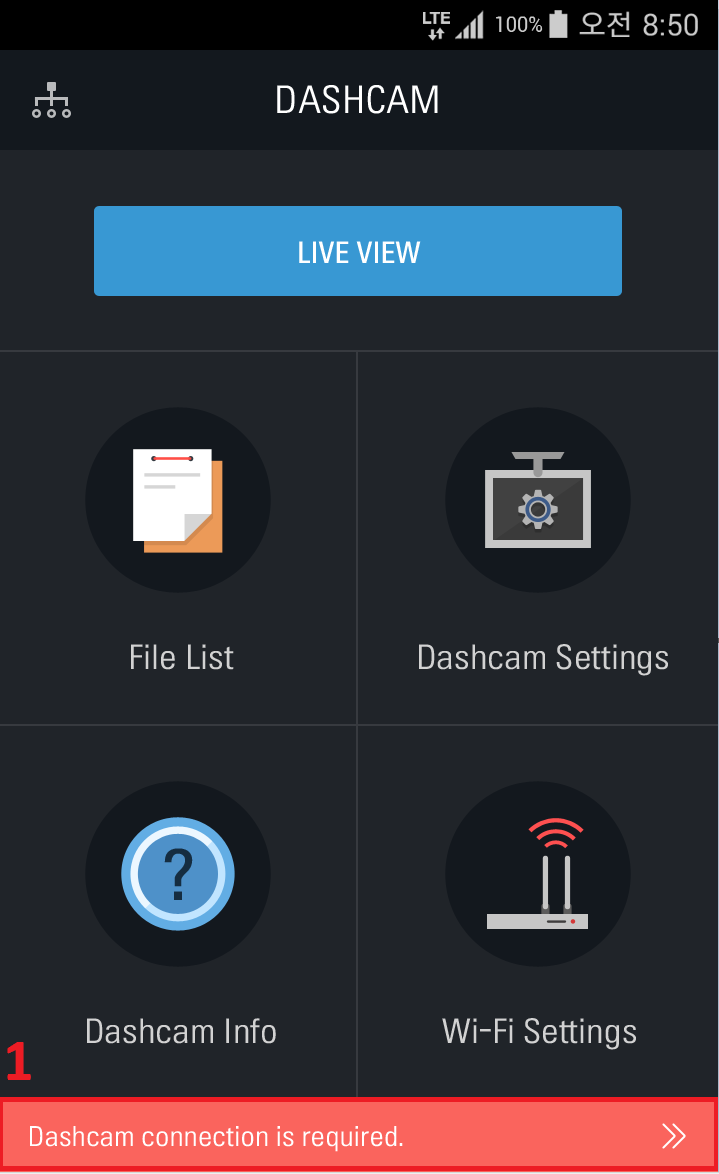This screenshot has height=1174, width=719.
Task: View Dashcam Info
Action: point(178,912)
